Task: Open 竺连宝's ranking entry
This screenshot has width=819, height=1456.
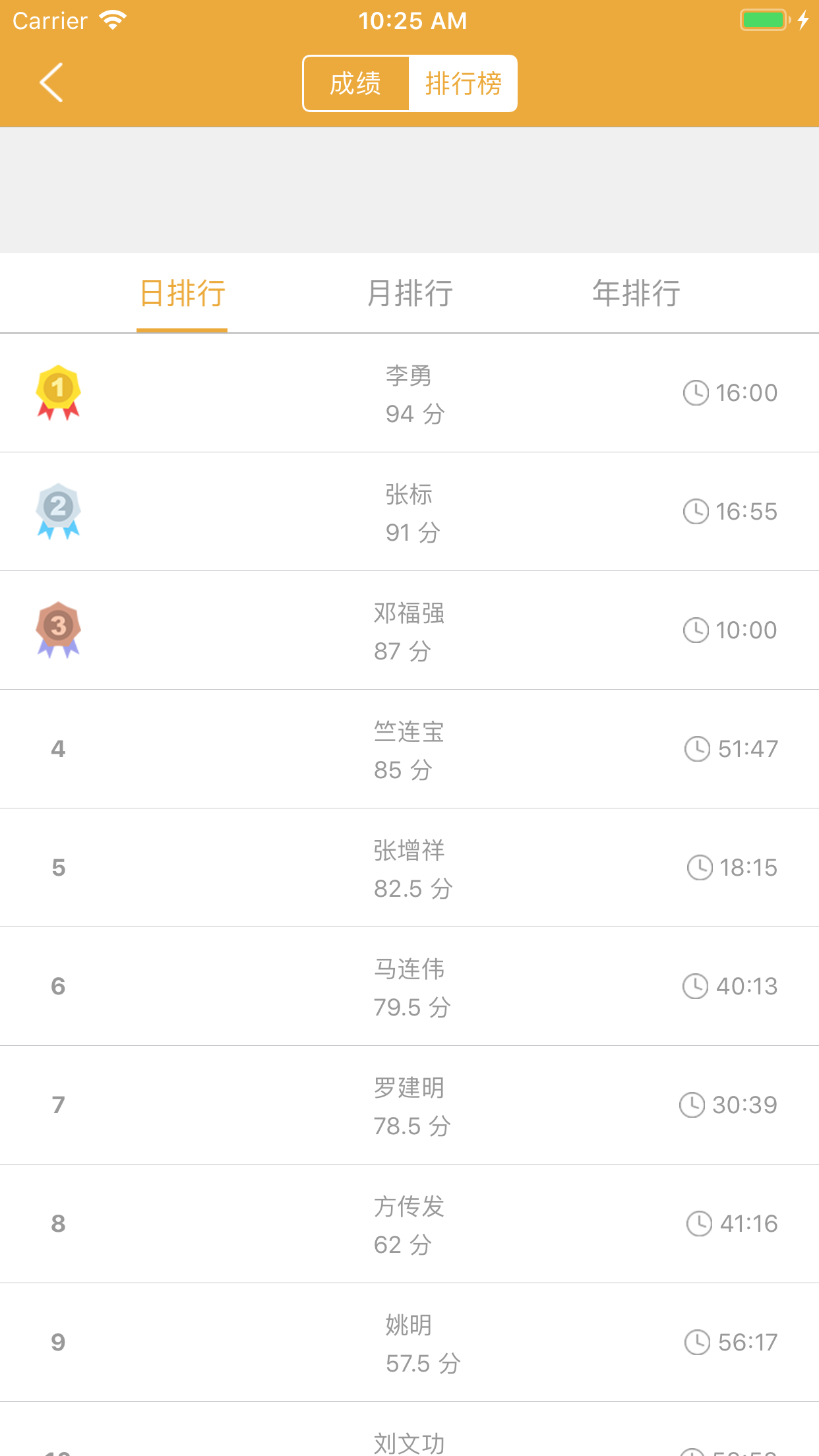Action: click(409, 749)
